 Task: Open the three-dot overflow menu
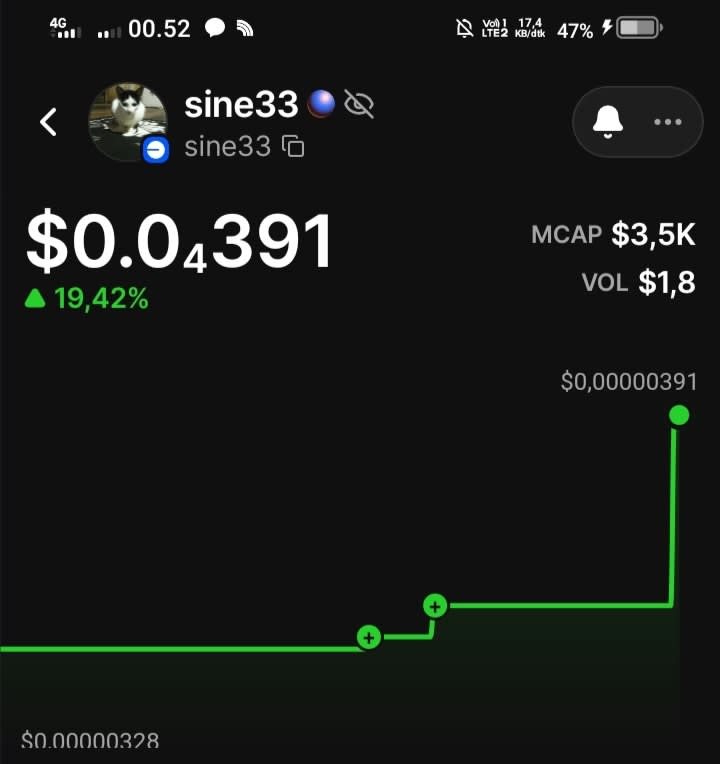667,122
